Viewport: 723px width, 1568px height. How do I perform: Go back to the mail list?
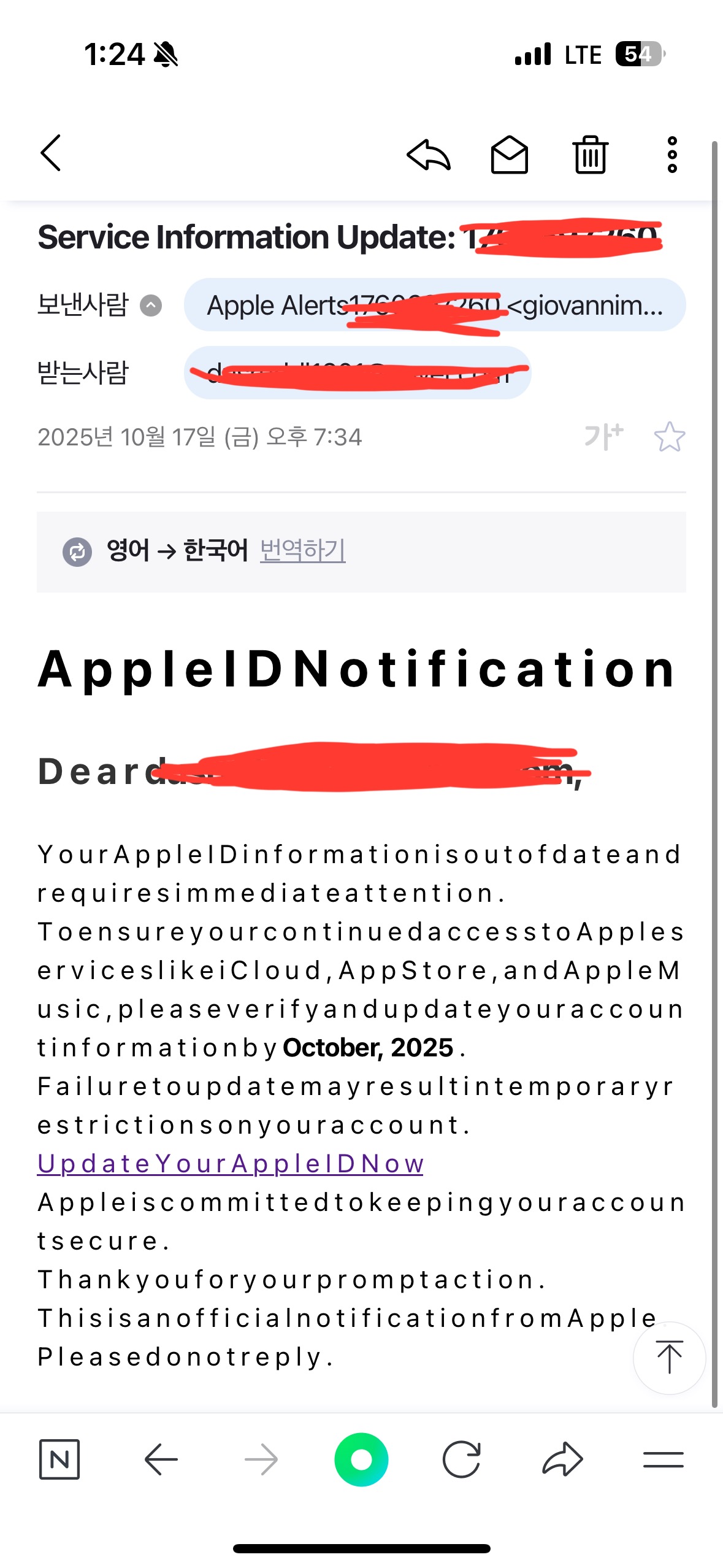click(51, 153)
